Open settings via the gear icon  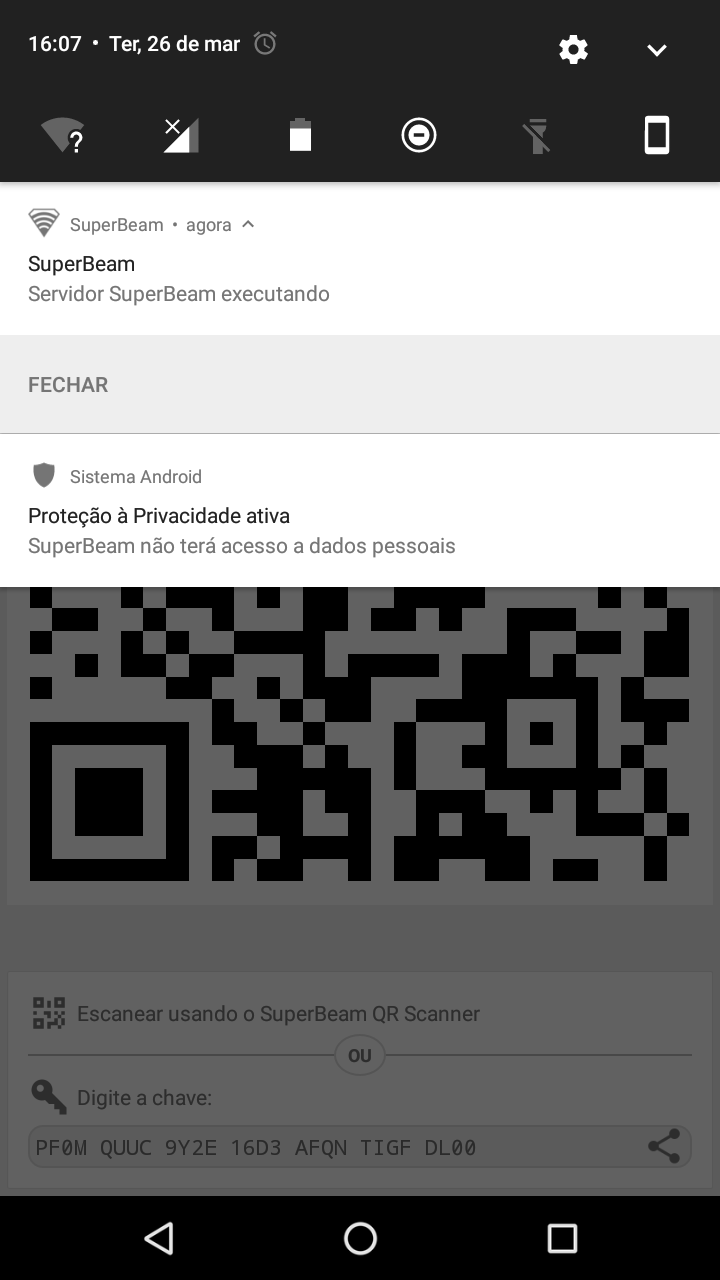tap(573, 49)
